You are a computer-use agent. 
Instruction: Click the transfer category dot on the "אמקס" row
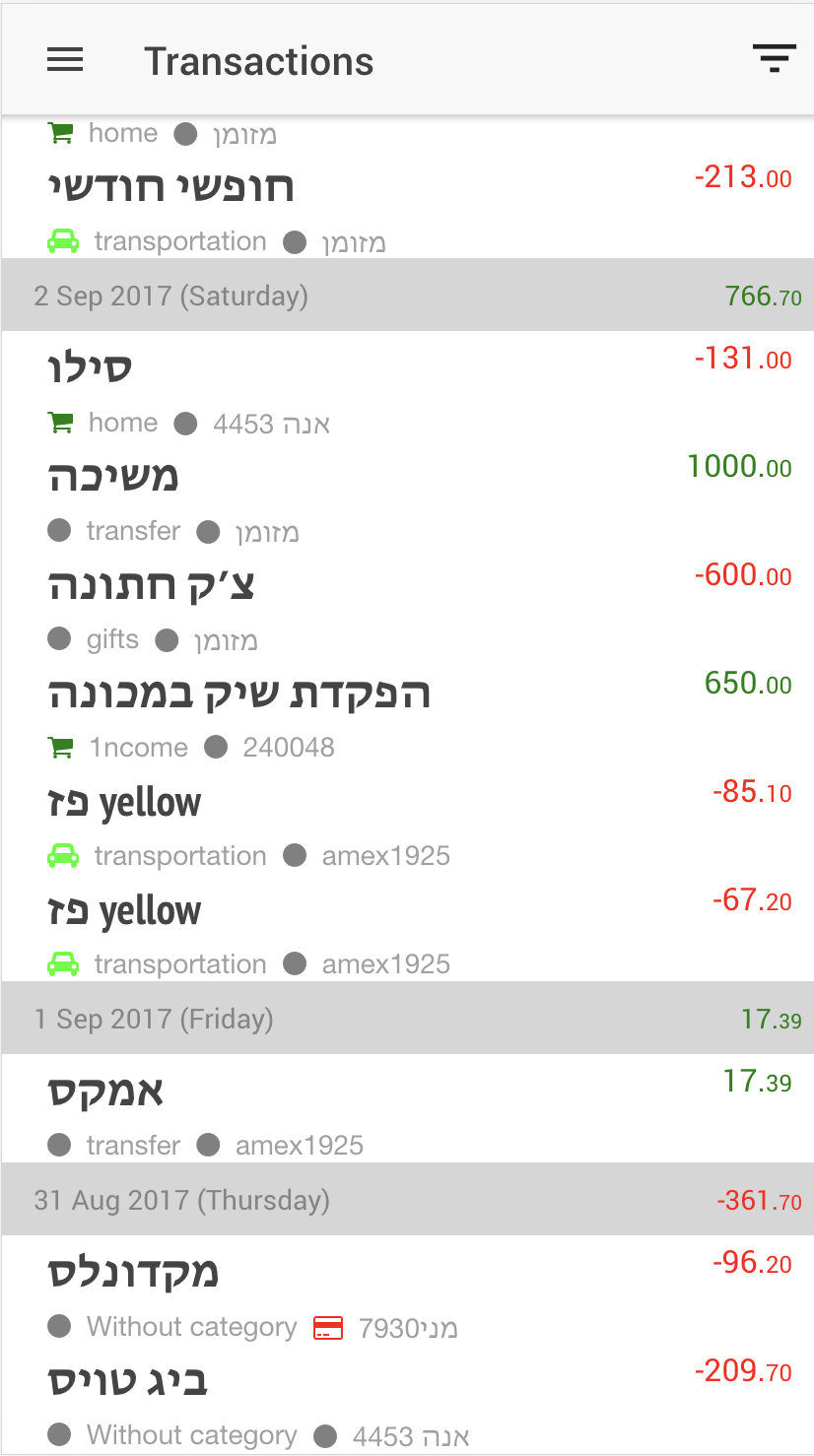[60, 1145]
